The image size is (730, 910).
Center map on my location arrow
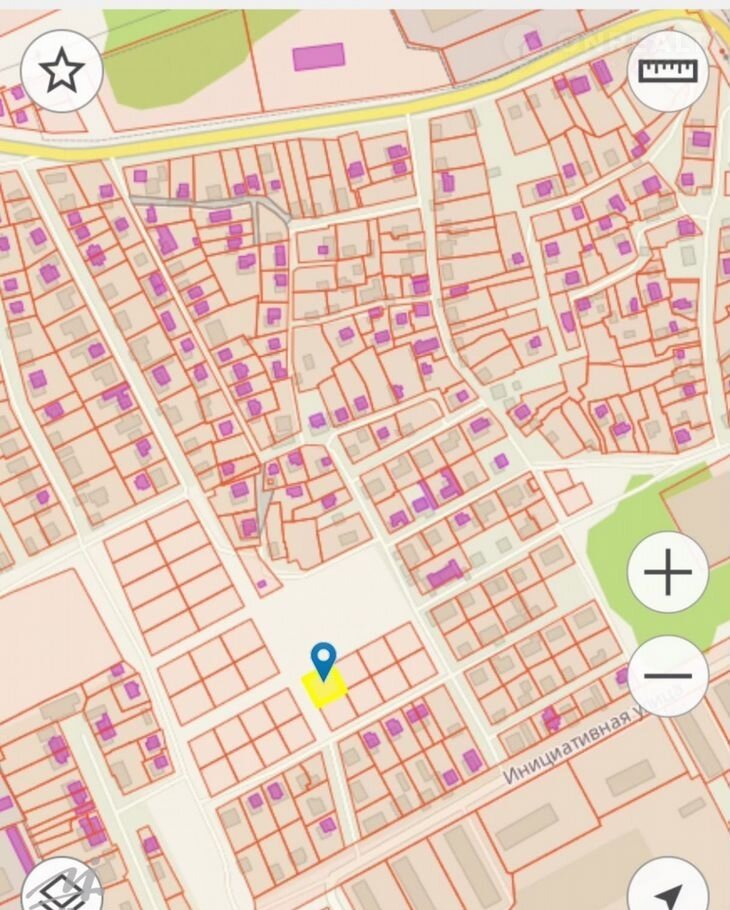[x=668, y=890]
